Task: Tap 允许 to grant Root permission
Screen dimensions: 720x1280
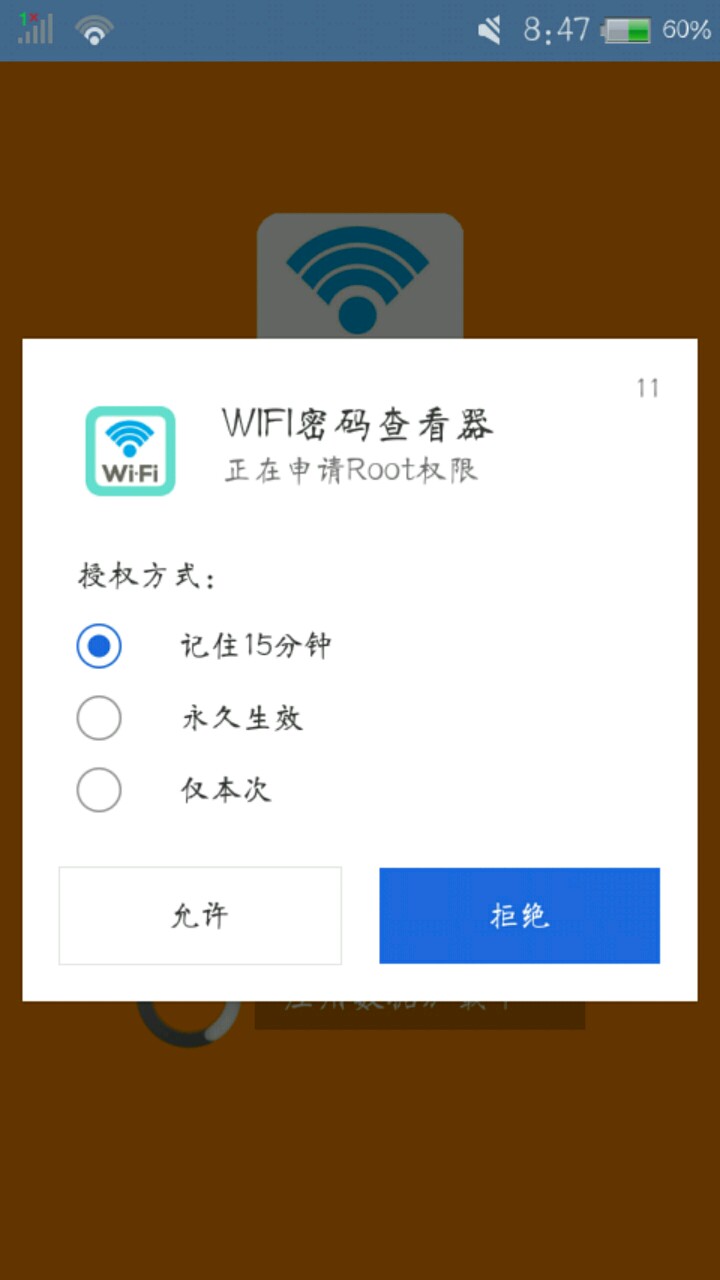Action: pyautogui.click(x=200, y=916)
